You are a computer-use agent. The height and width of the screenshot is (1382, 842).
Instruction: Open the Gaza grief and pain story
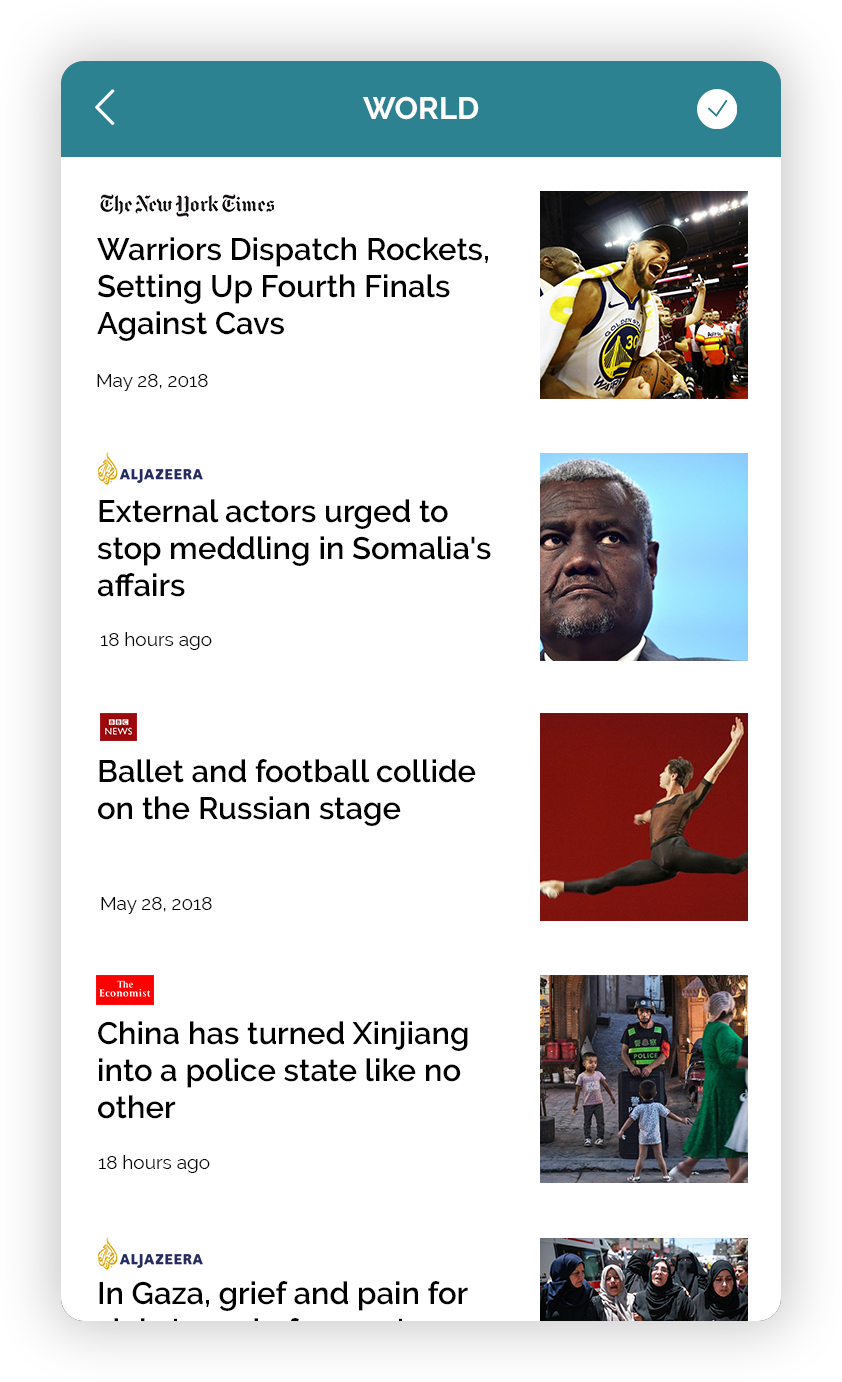pyautogui.click(x=283, y=1294)
